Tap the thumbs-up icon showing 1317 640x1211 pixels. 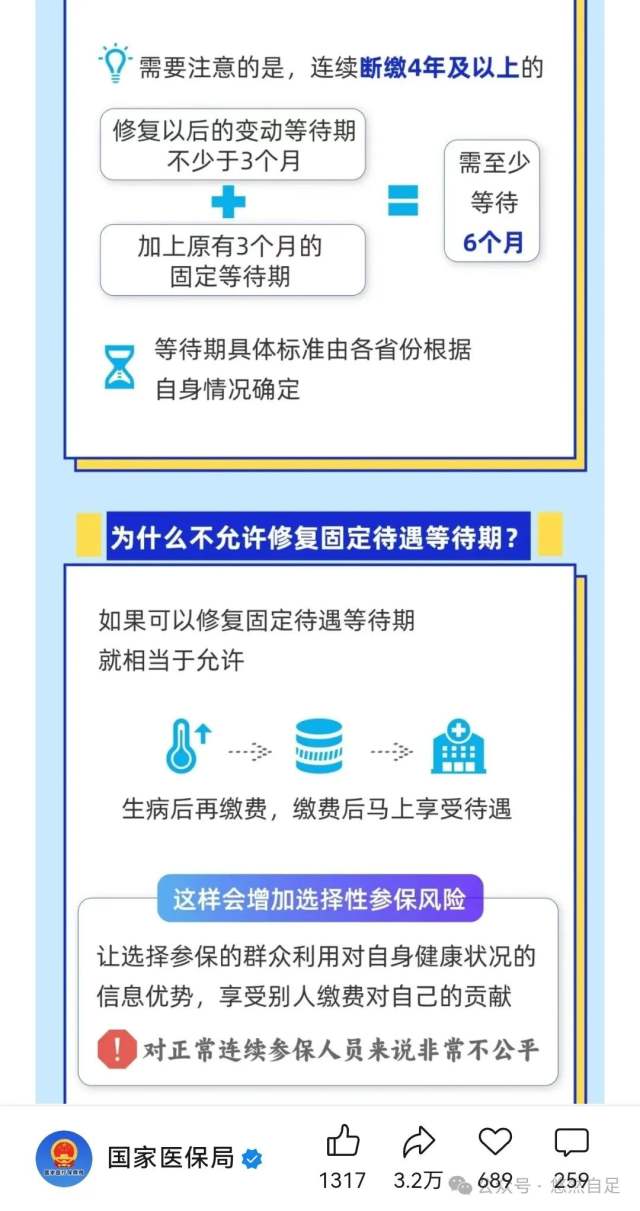point(343,1142)
